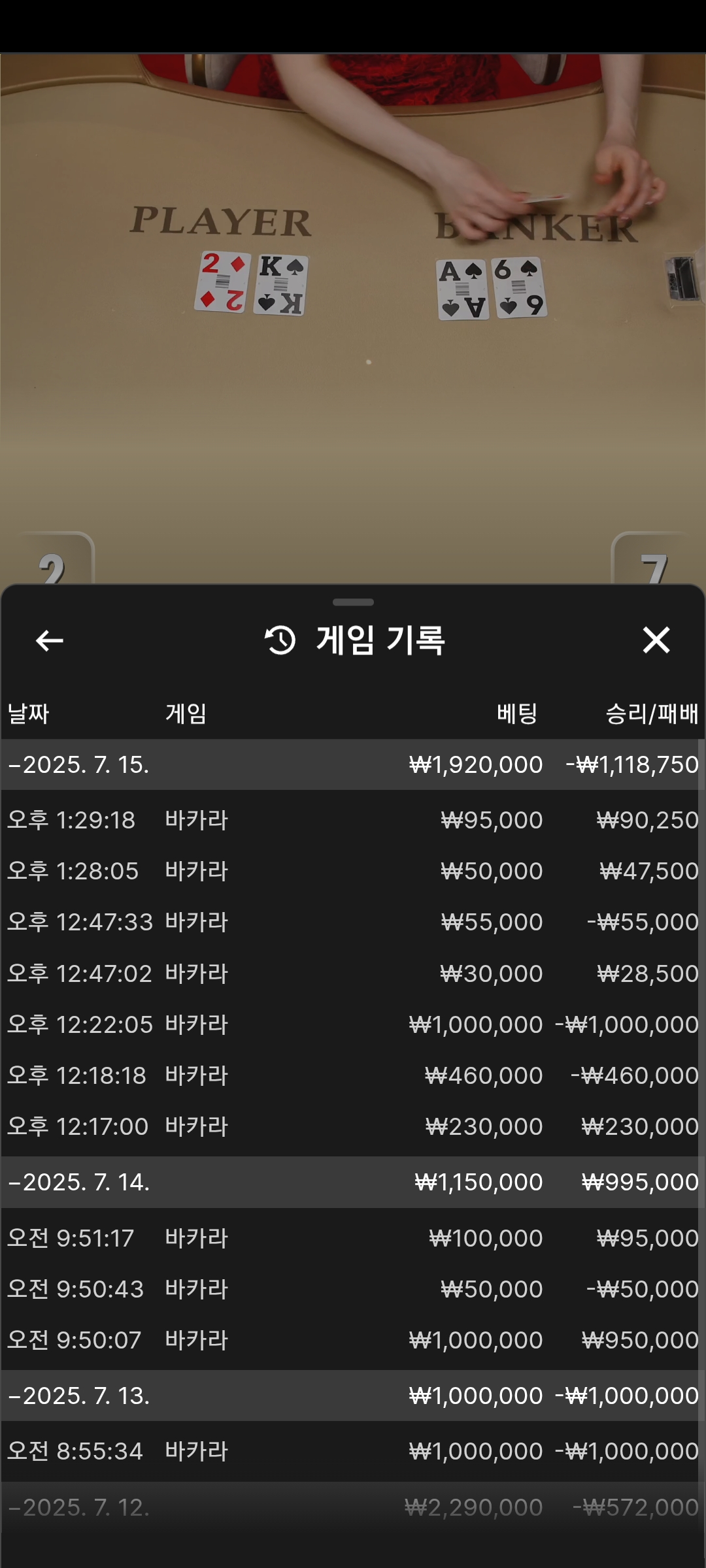The width and height of the screenshot is (706, 1568).
Task: View details of 오후 12:47:02 round
Action: 353,973
